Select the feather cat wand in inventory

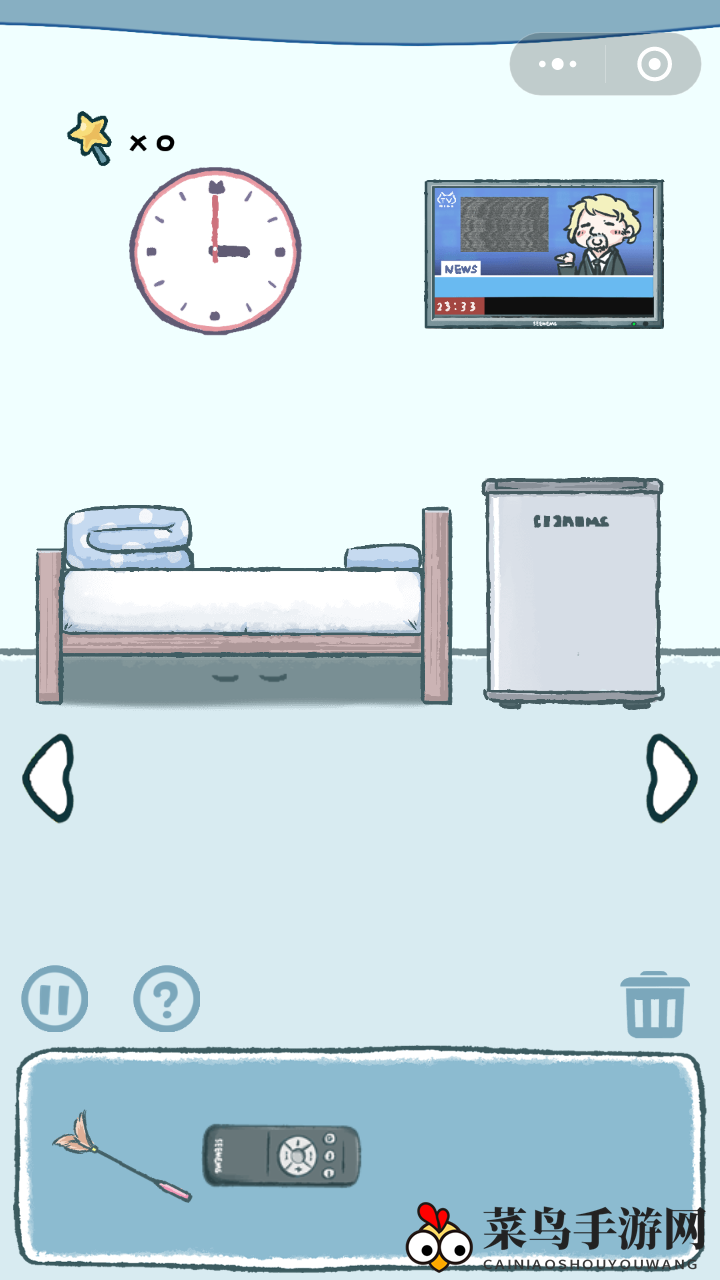(120, 1156)
